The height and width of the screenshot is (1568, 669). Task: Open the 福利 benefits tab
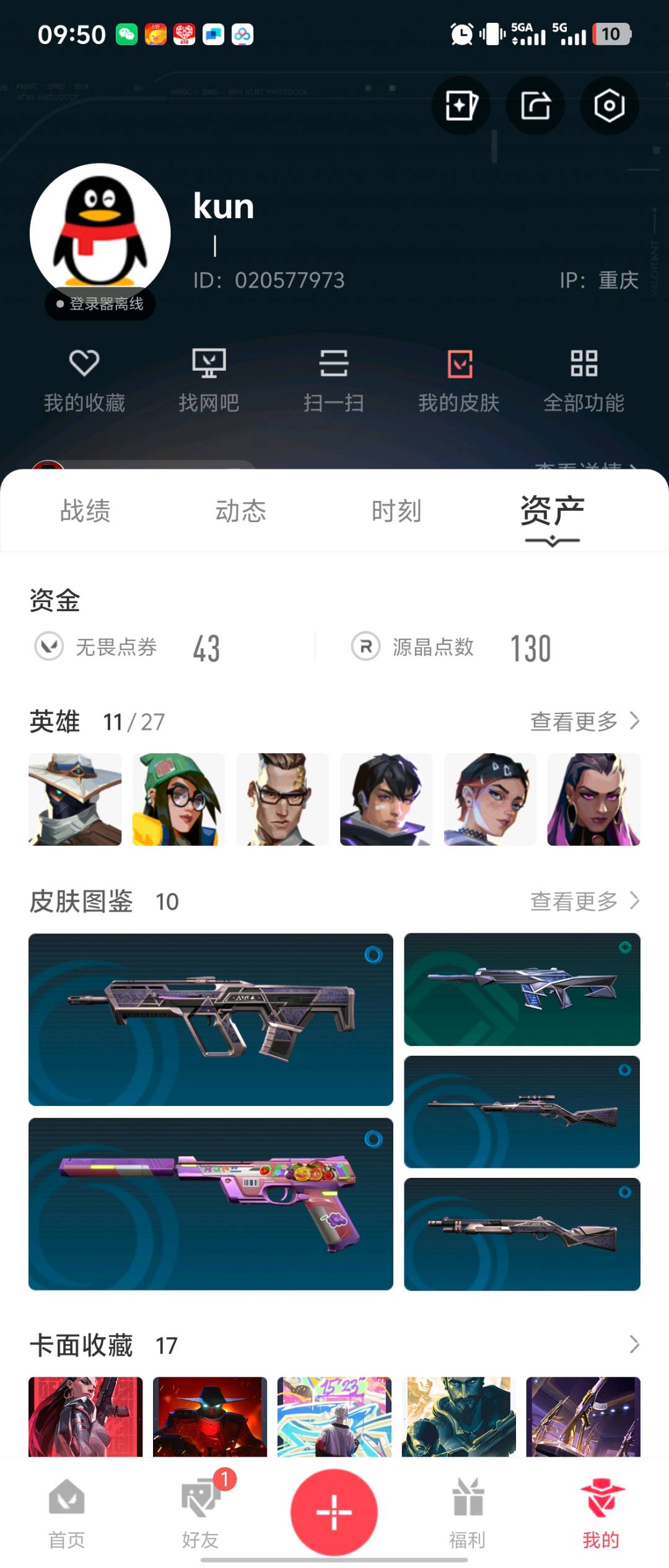[468, 1513]
